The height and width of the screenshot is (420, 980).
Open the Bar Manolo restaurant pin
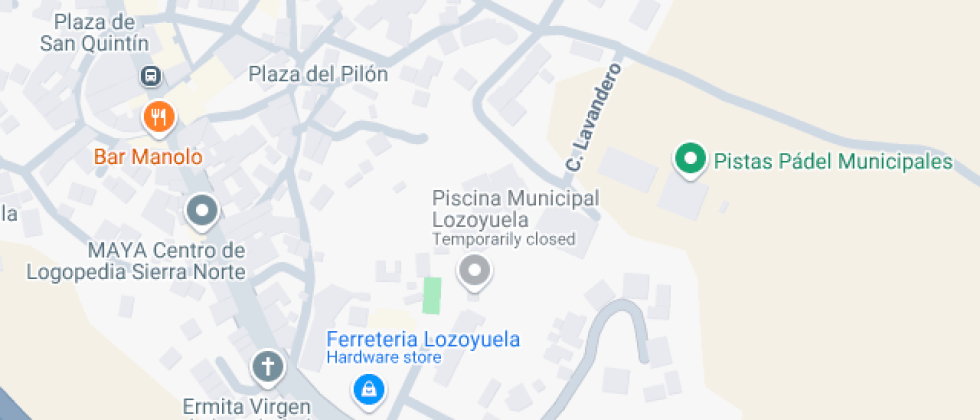coord(158,119)
